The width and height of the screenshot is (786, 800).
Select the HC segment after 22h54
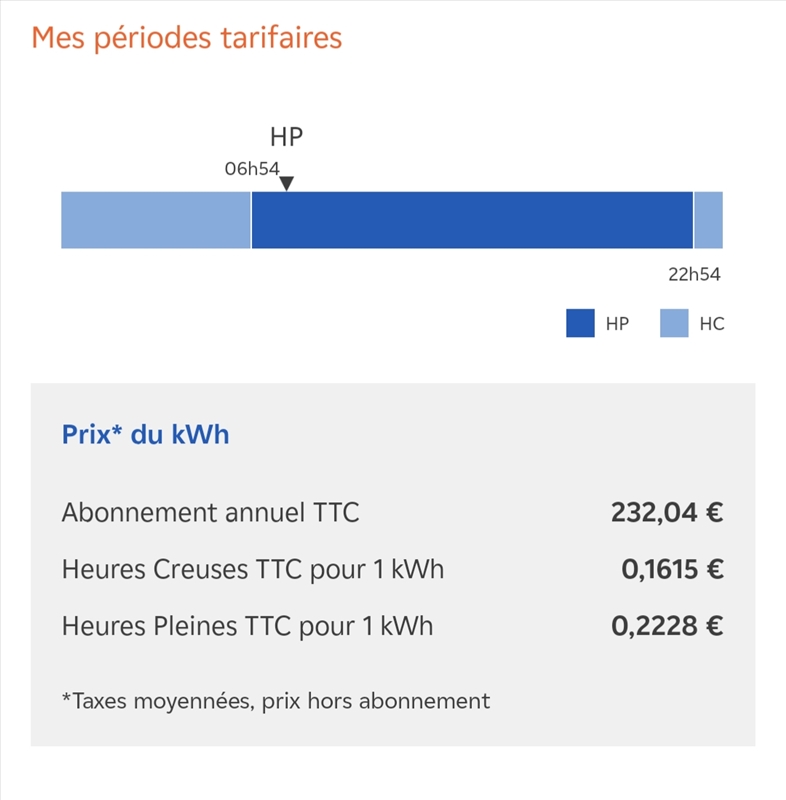coord(708,220)
